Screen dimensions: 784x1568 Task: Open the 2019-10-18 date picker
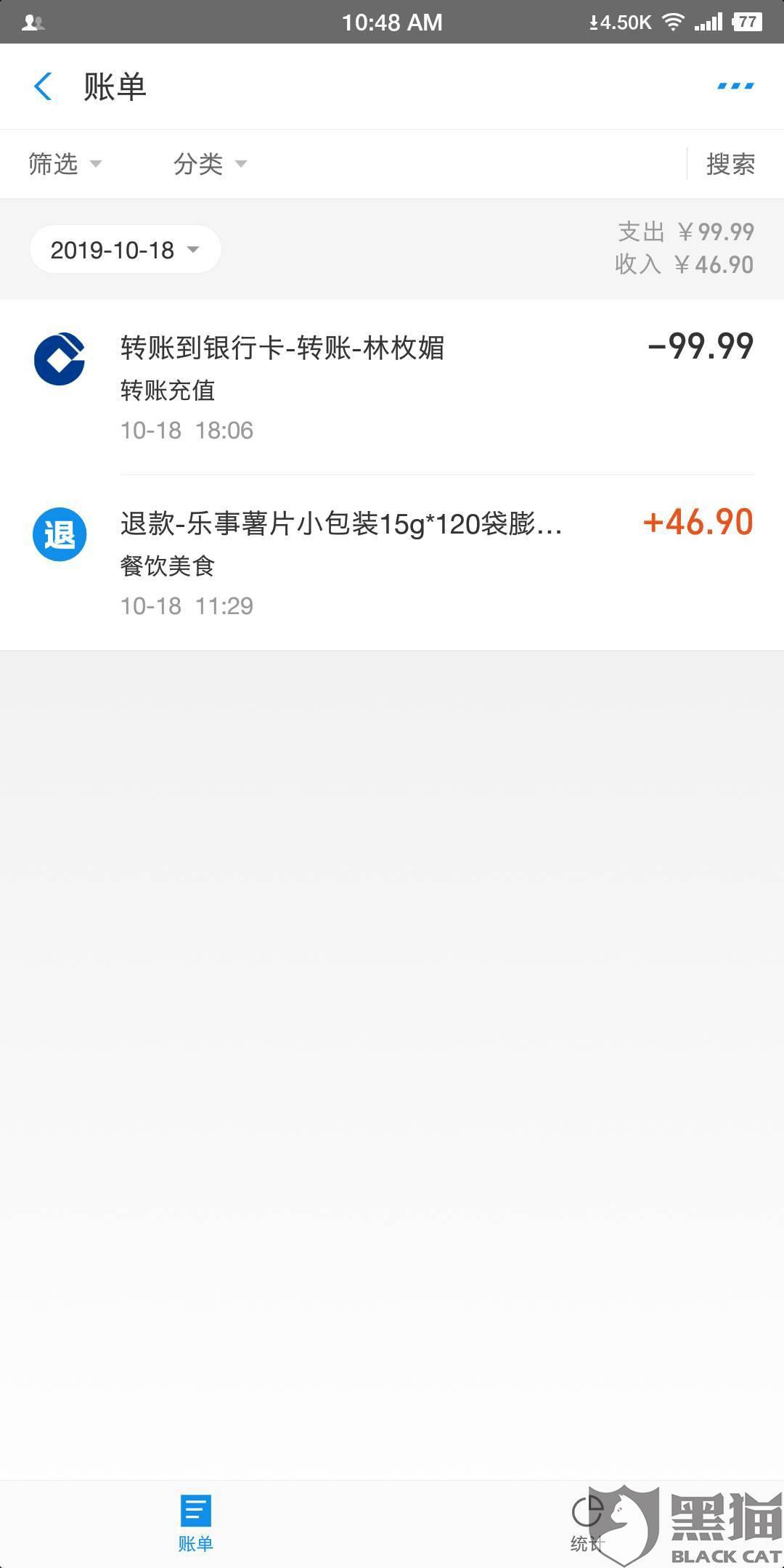click(x=125, y=250)
